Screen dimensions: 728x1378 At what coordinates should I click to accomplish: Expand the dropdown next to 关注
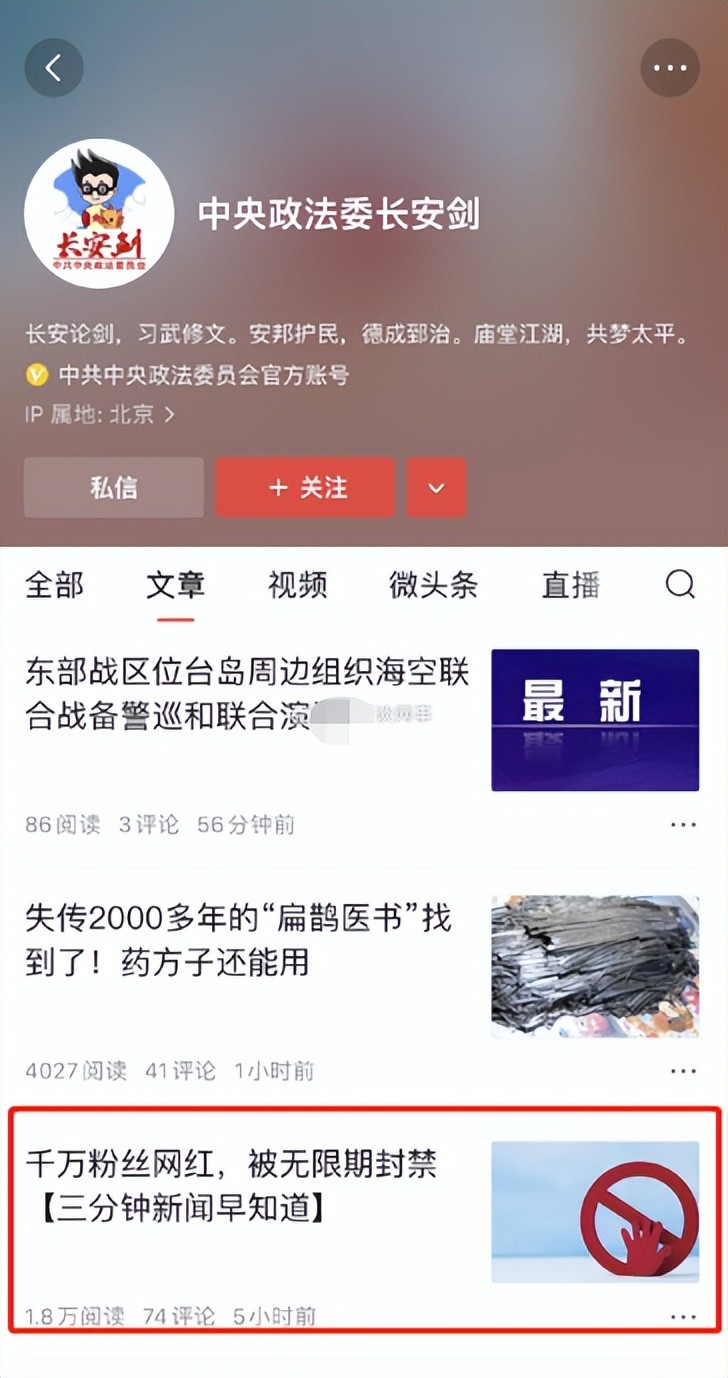coord(436,488)
